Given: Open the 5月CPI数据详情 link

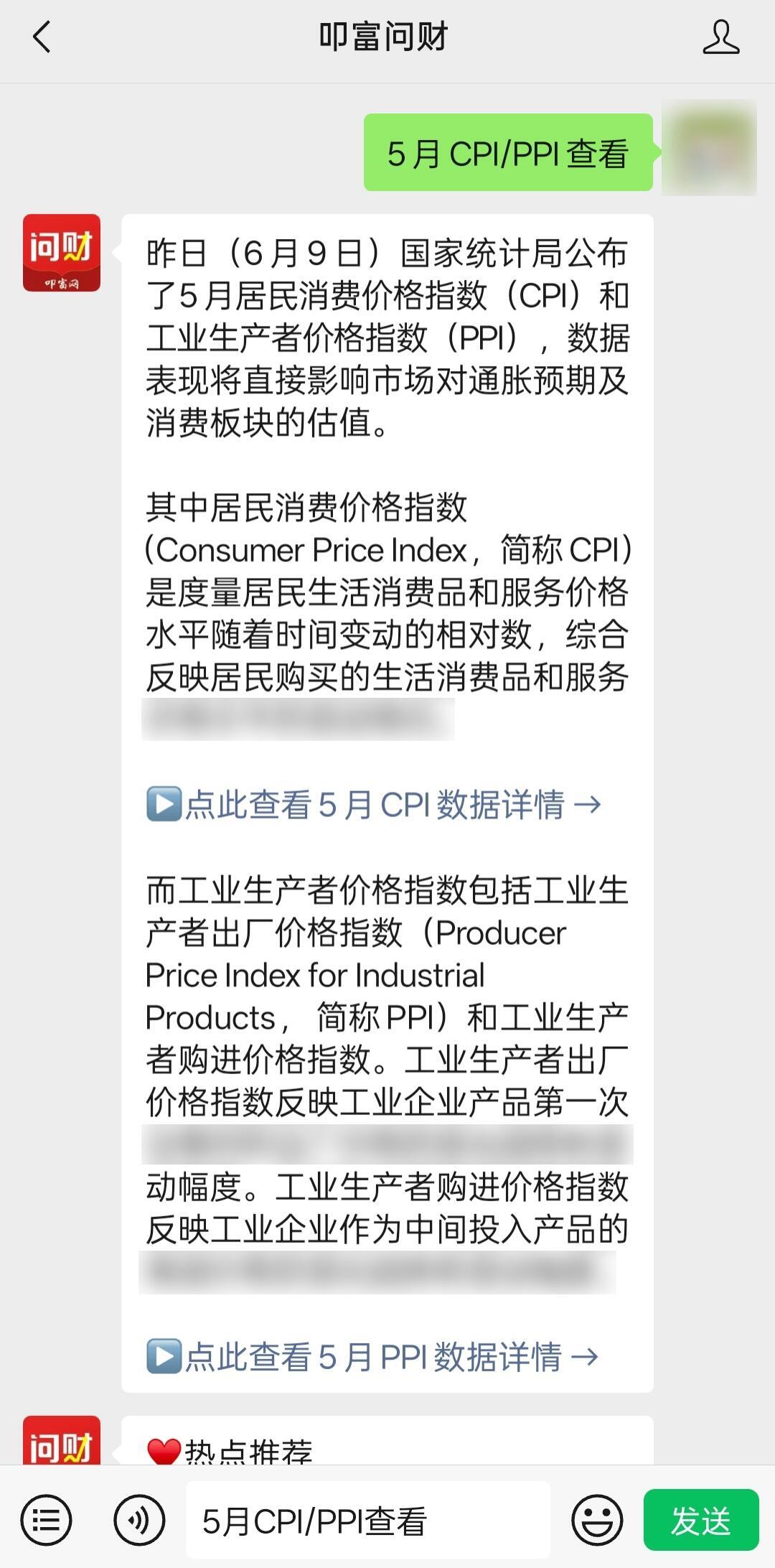Looking at the screenshot, I should tap(374, 804).
